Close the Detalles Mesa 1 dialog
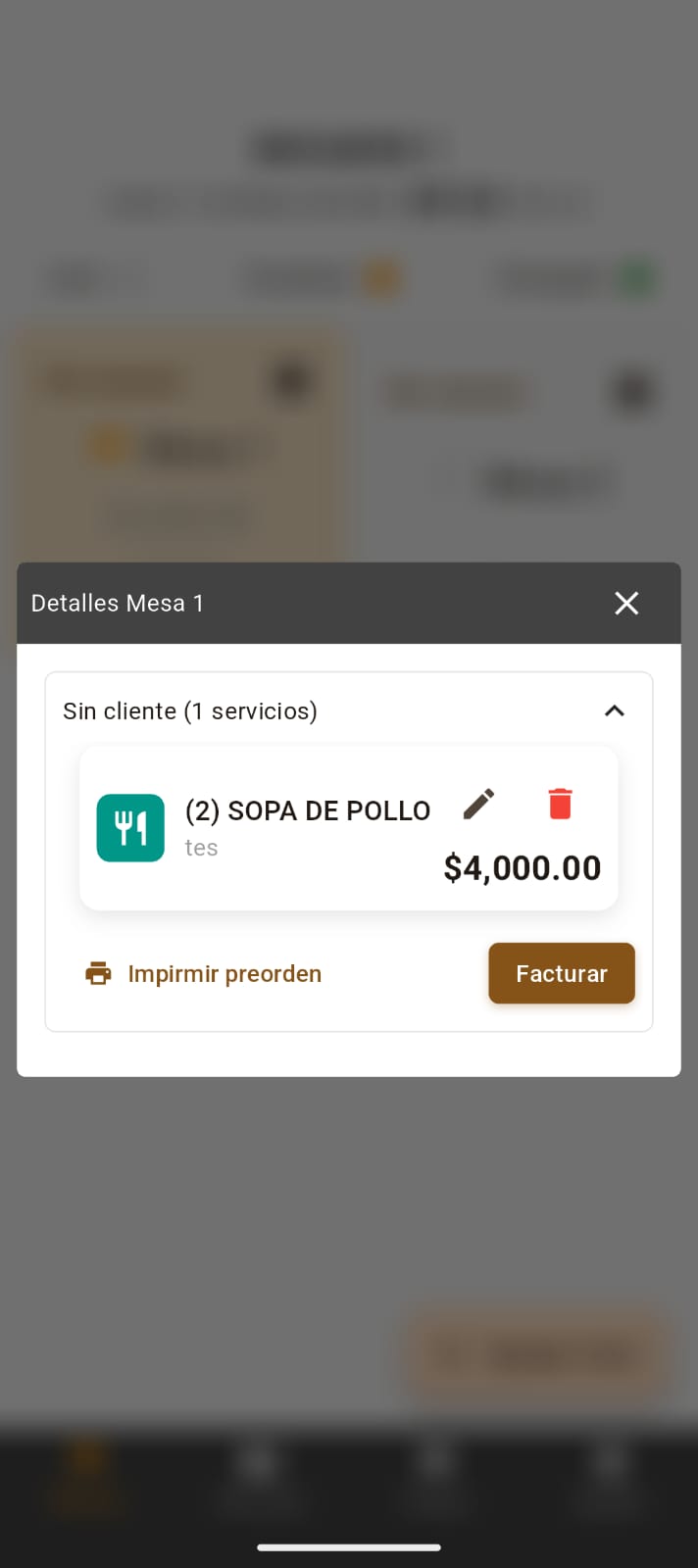 tap(626, 603)
